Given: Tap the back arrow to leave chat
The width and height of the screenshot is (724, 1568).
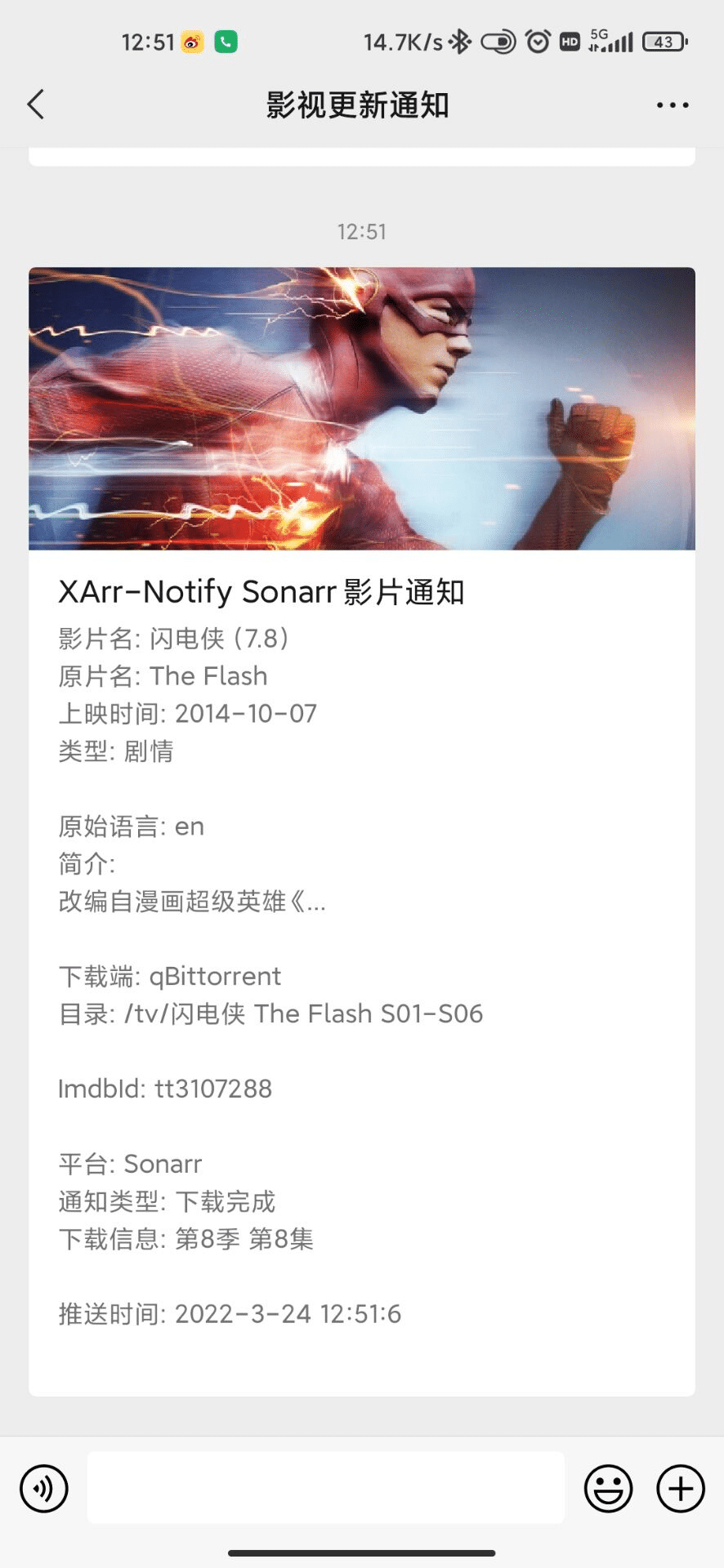Looking at the screenshot, I should [34, 105].
